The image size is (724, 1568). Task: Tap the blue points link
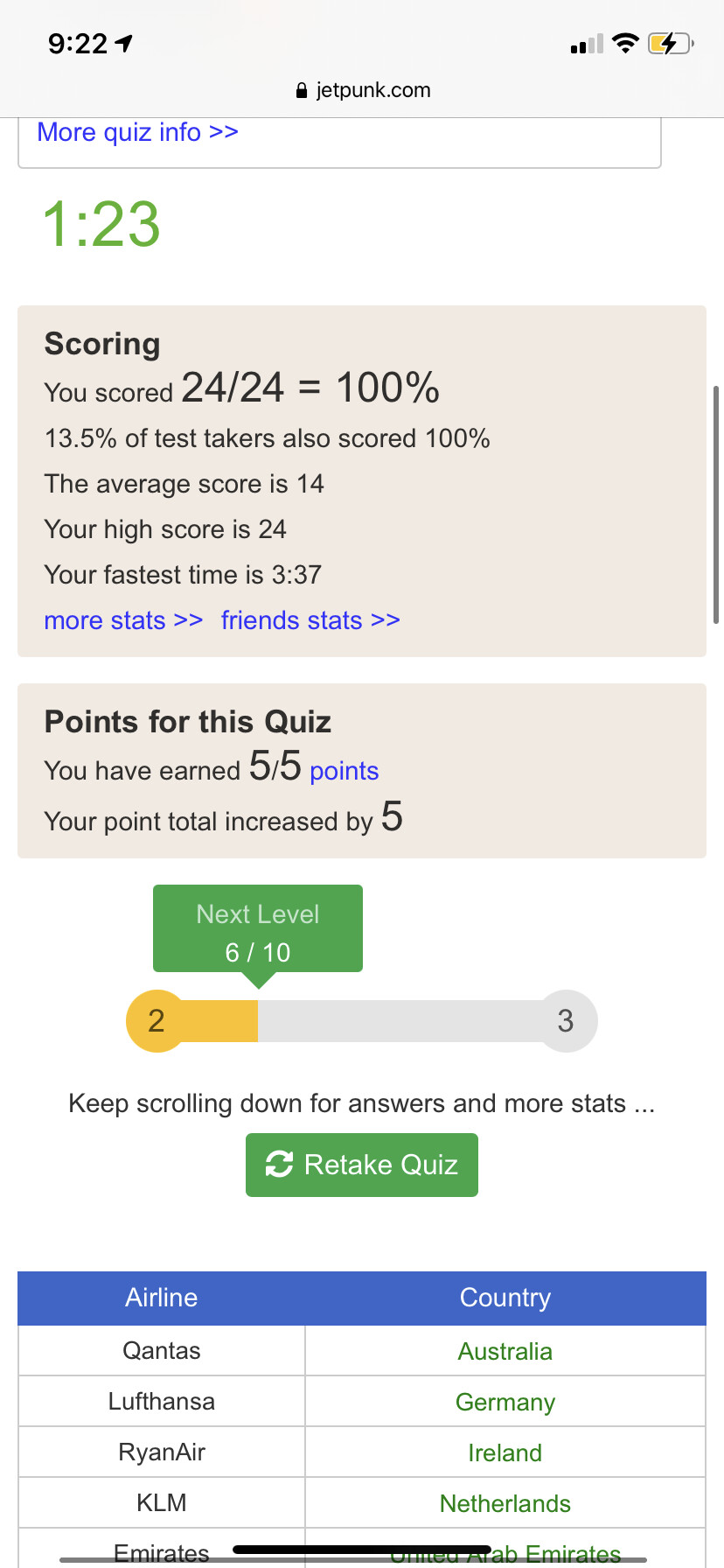[x=344, y=771]
